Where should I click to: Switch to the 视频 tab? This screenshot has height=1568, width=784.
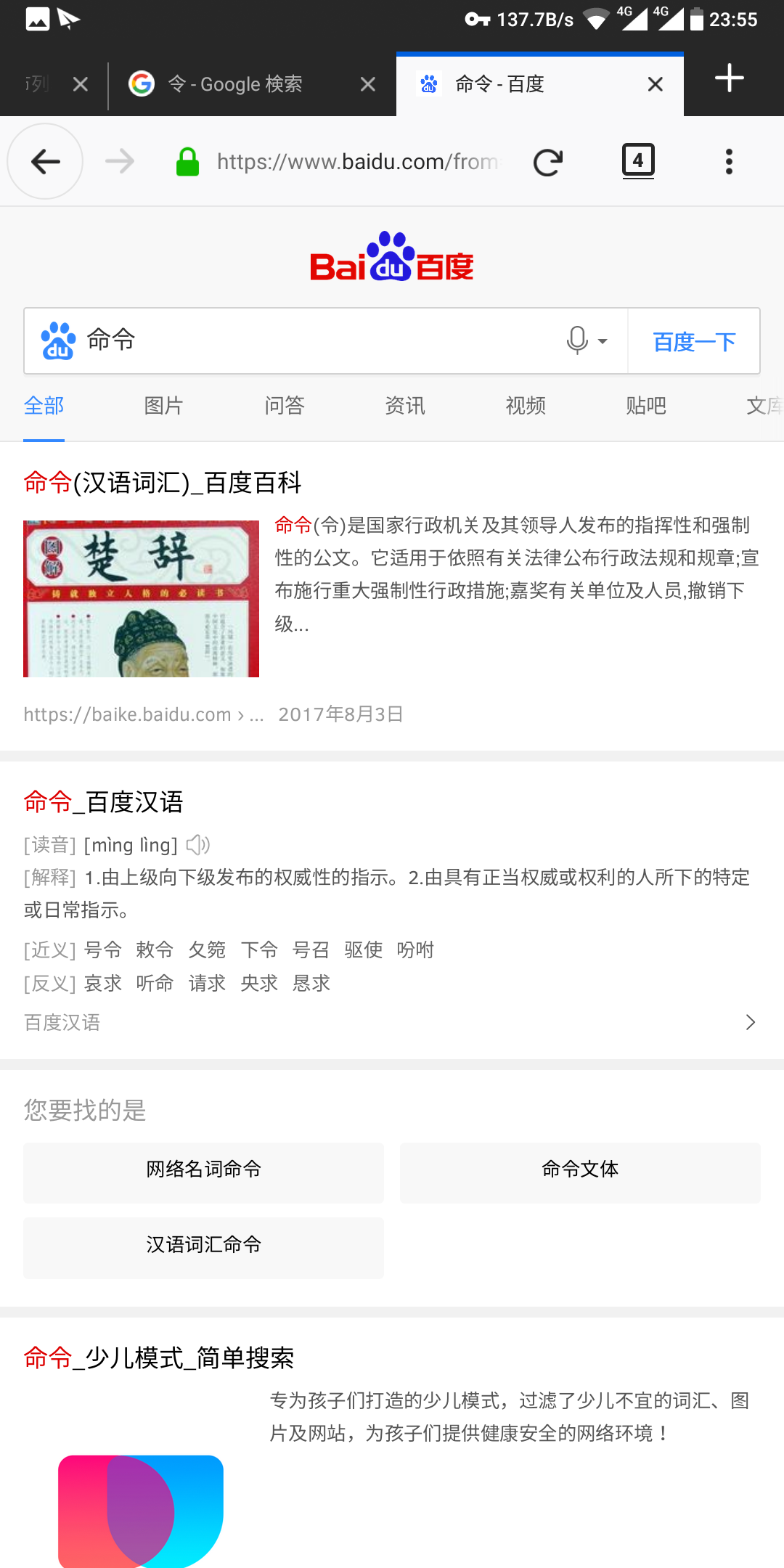click(x=525, y=406)
